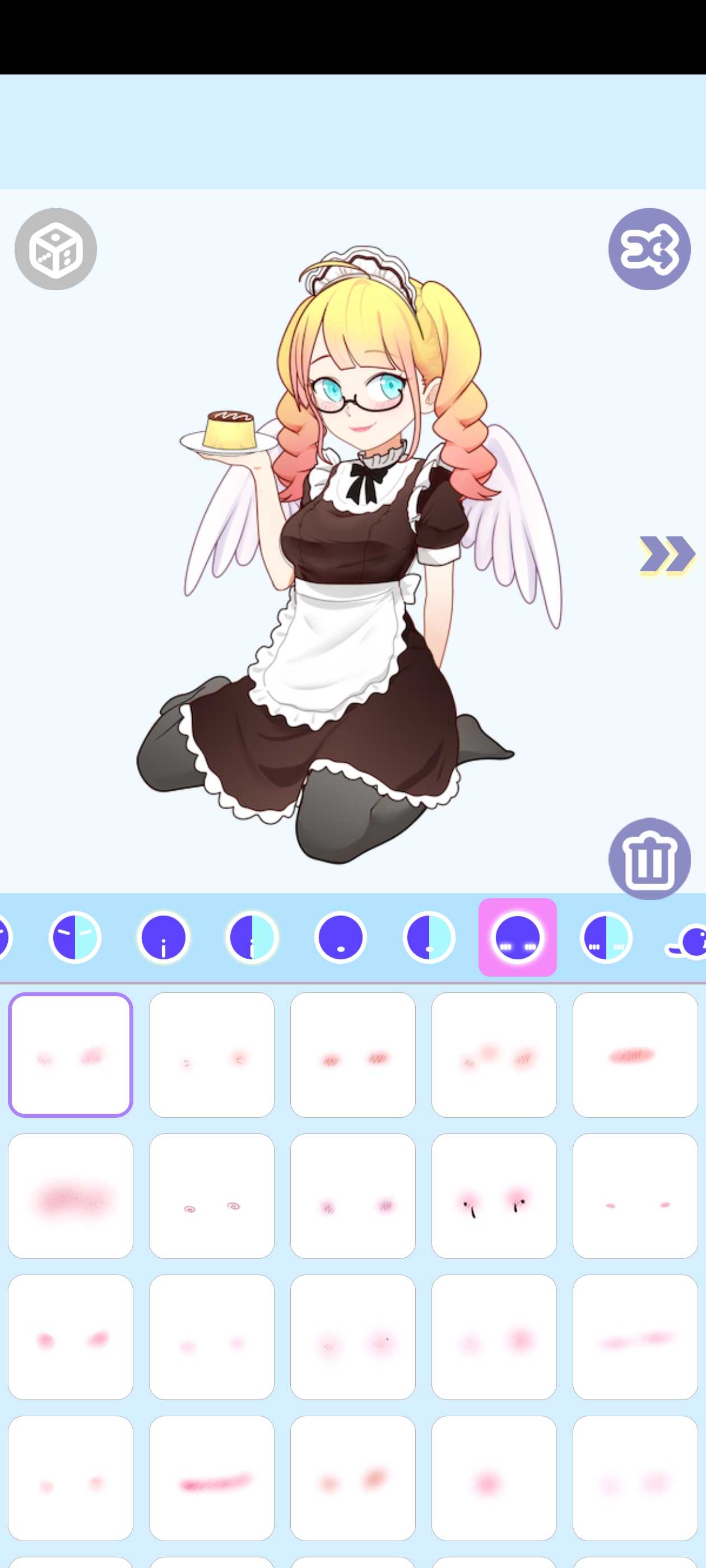
Task: Select the three-spot blush style
Action: point(494,1055)
